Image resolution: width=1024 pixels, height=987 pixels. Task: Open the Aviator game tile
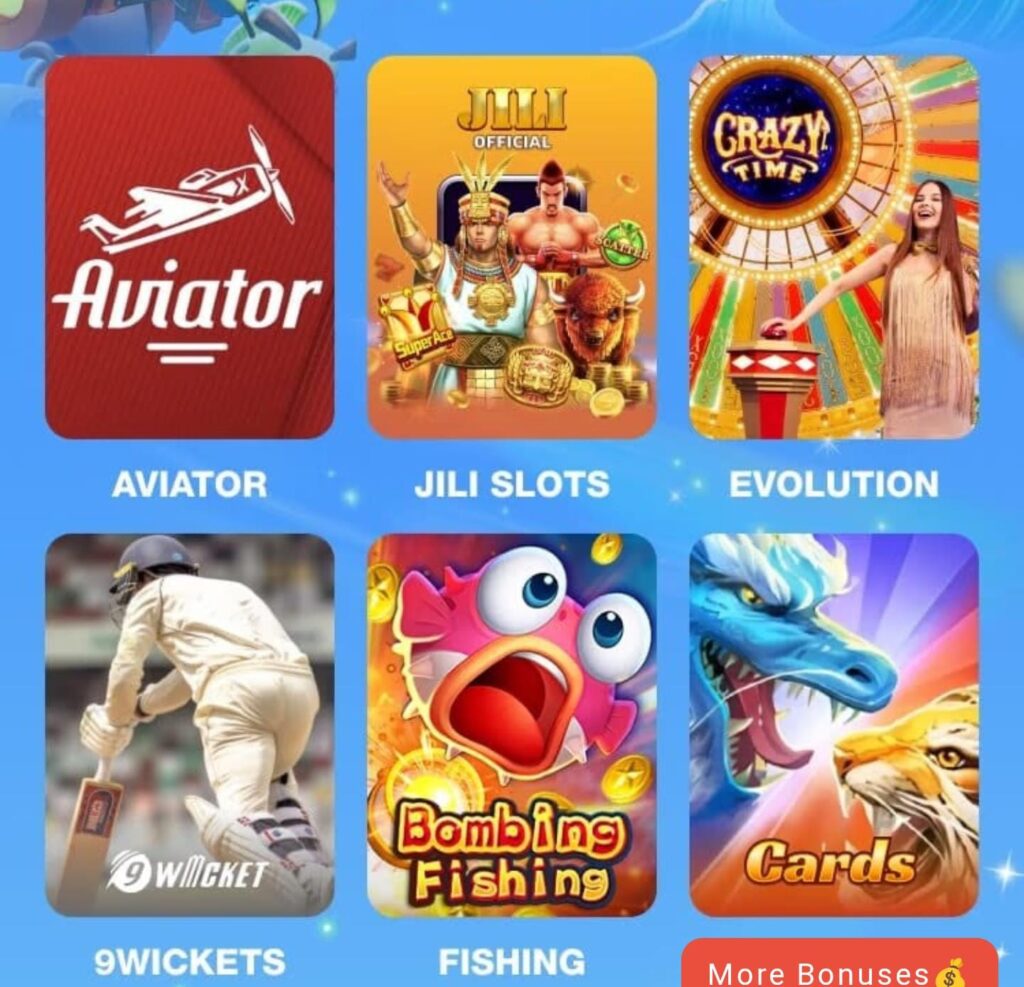(189, 247)
